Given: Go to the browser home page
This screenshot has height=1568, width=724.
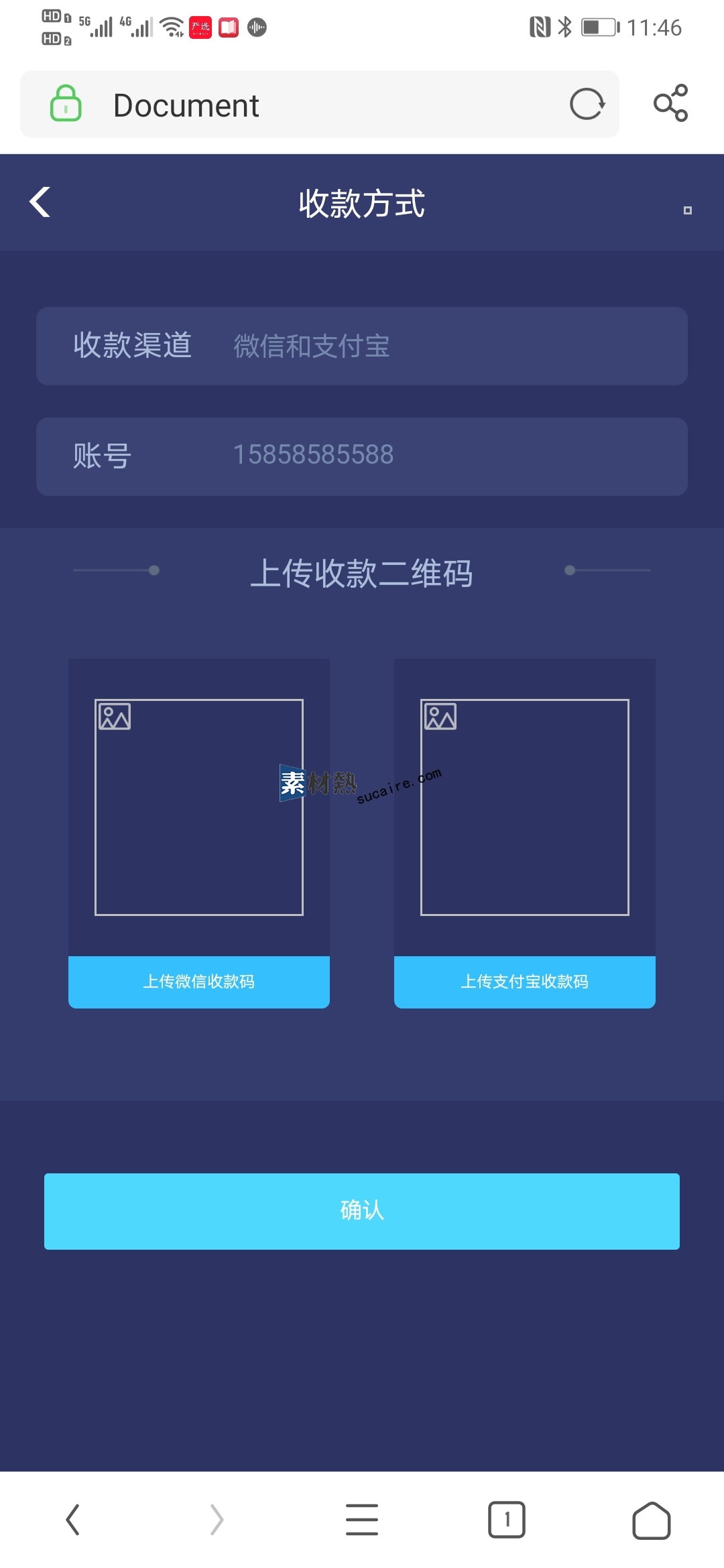Looking at the screenshot, I should pos(651,1520).
